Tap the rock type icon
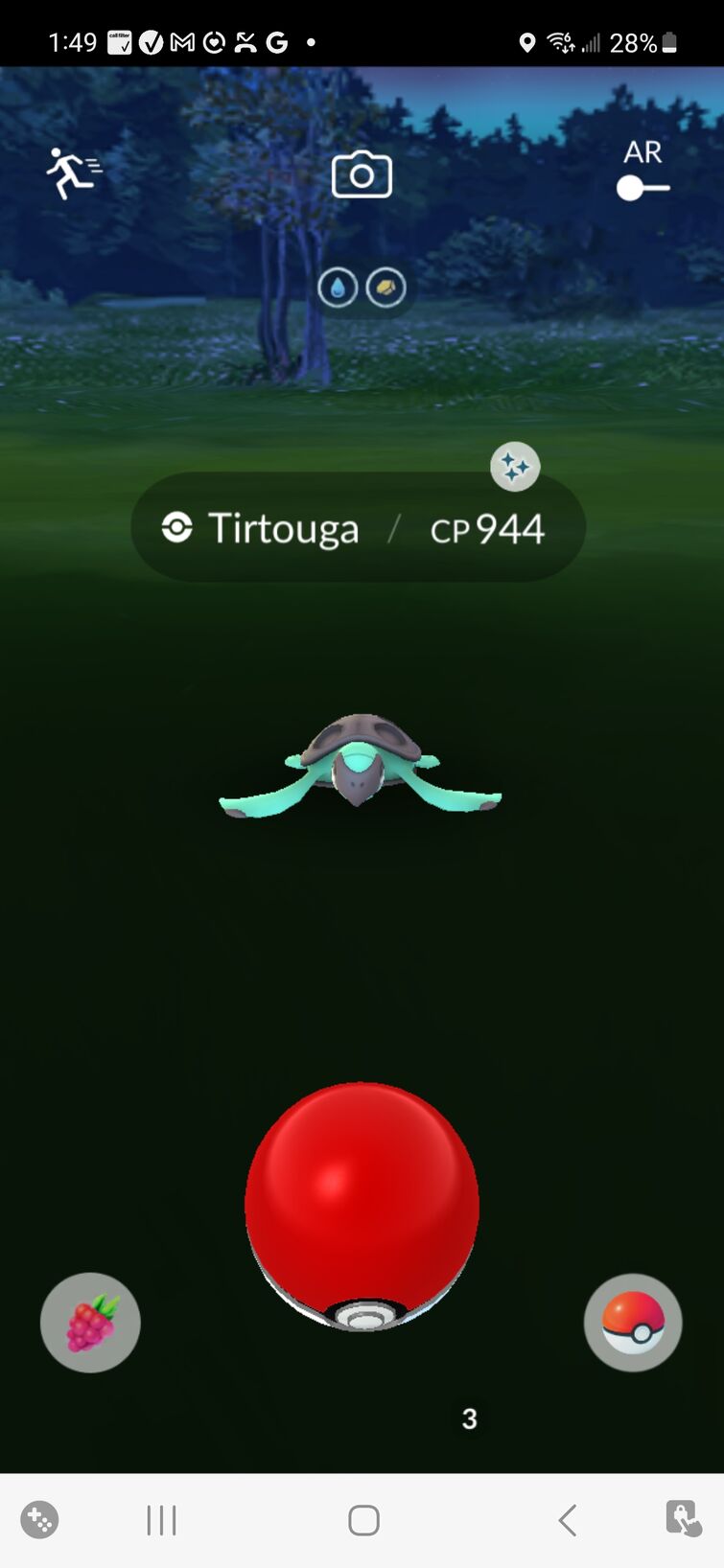The width and height of the screenshot is (724, 1568). pyautogui.click(x=385, y=288)
